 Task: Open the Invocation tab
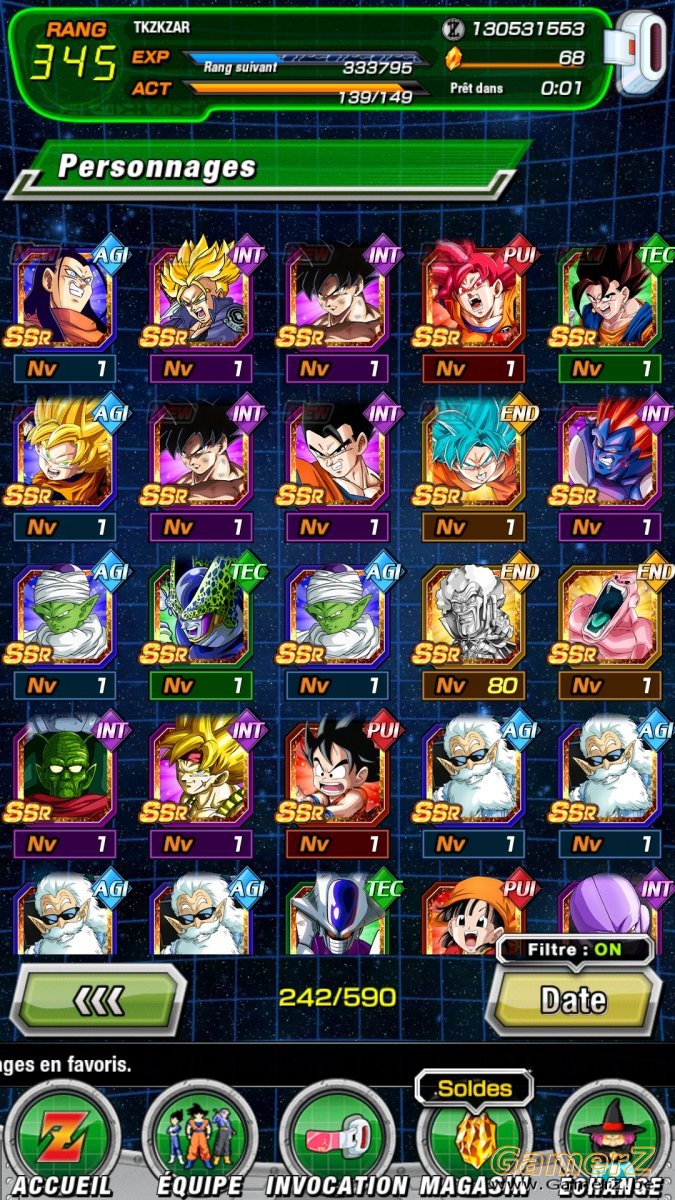click(x=337, y=1139)
